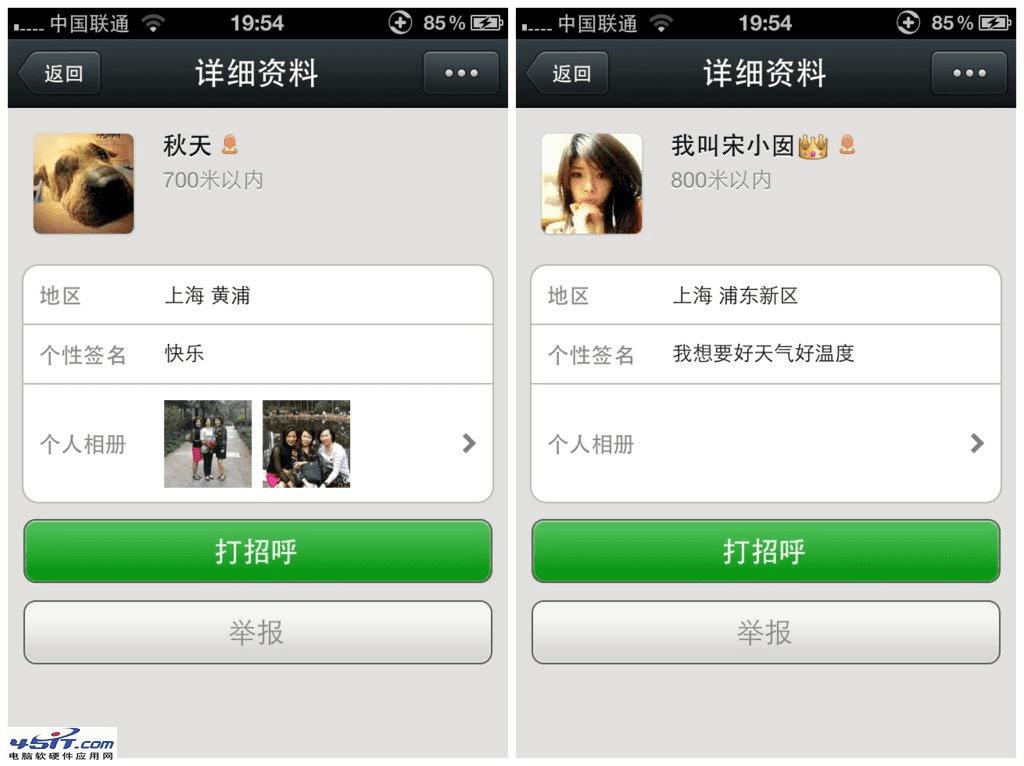Open 秋天's 个人相册 photo album

pyautogui.click(x=258, y=443)
